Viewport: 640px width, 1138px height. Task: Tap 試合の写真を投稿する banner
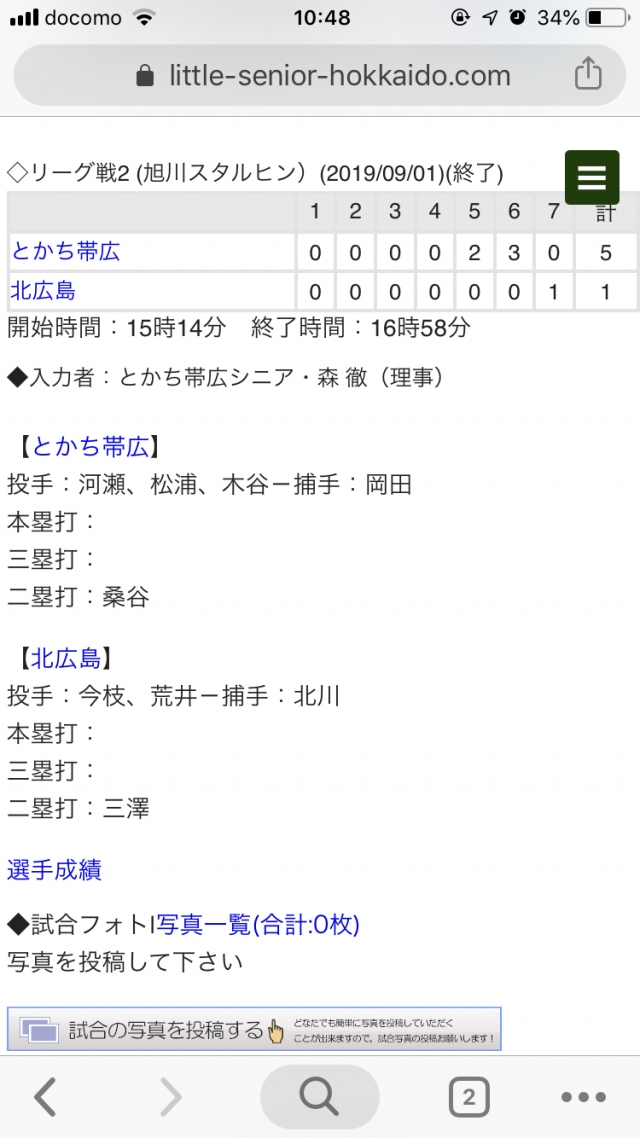(x=254, y=1030)
